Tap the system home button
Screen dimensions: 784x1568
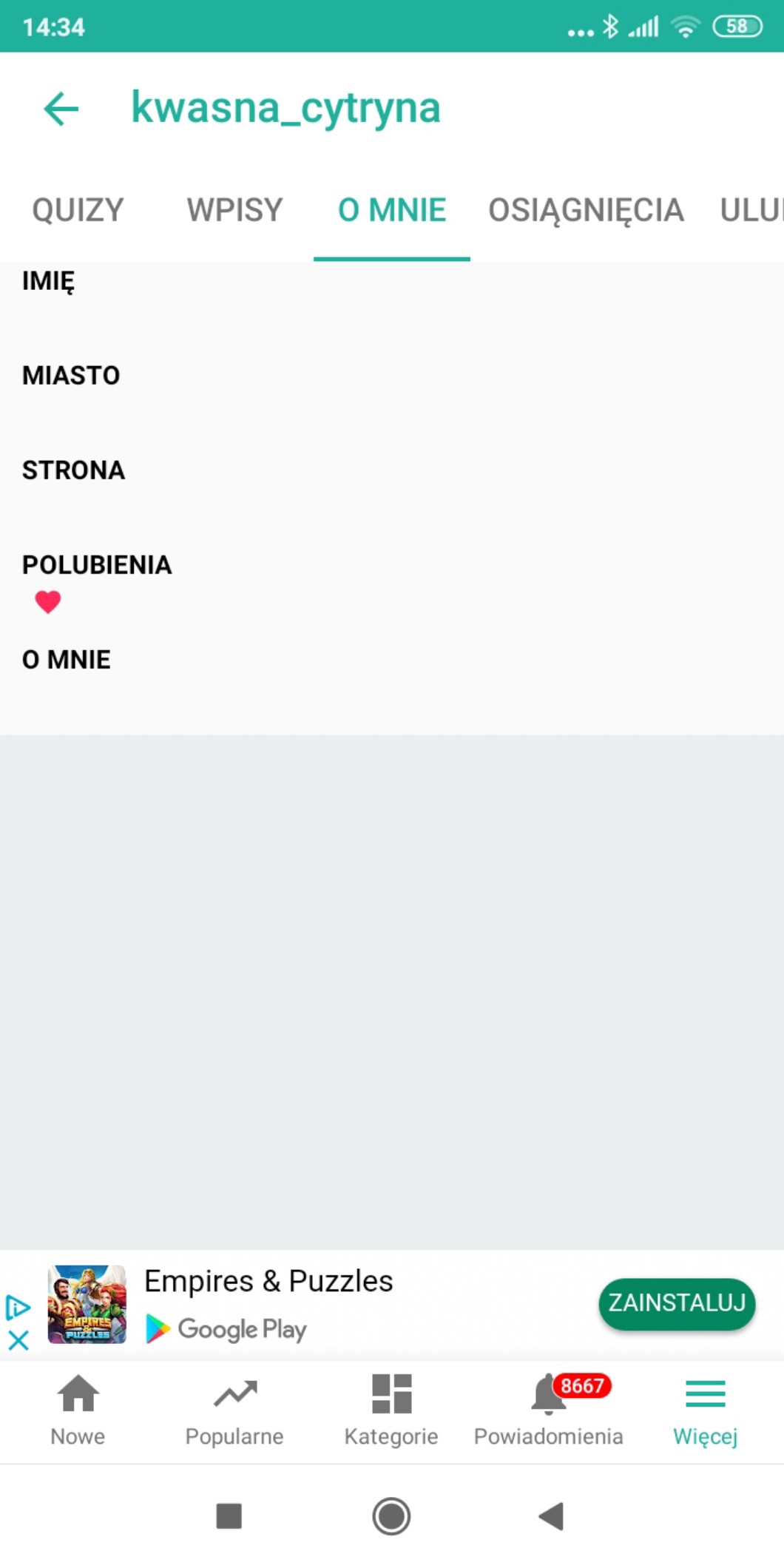click(x=391, y=1516)
